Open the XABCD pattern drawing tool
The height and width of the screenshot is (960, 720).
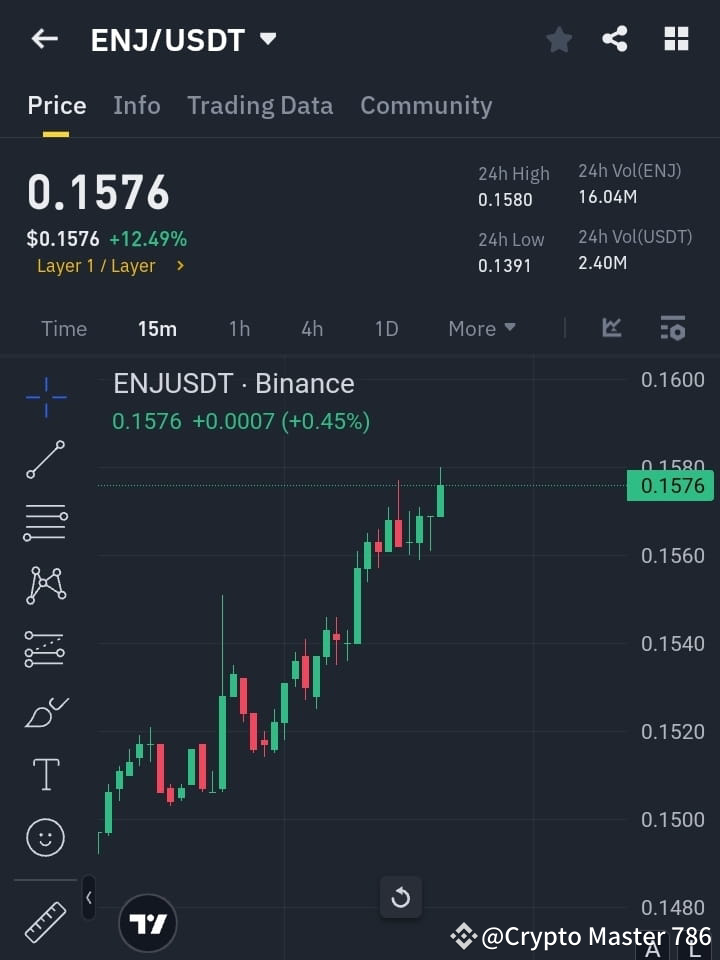click(x=45, y=586)
